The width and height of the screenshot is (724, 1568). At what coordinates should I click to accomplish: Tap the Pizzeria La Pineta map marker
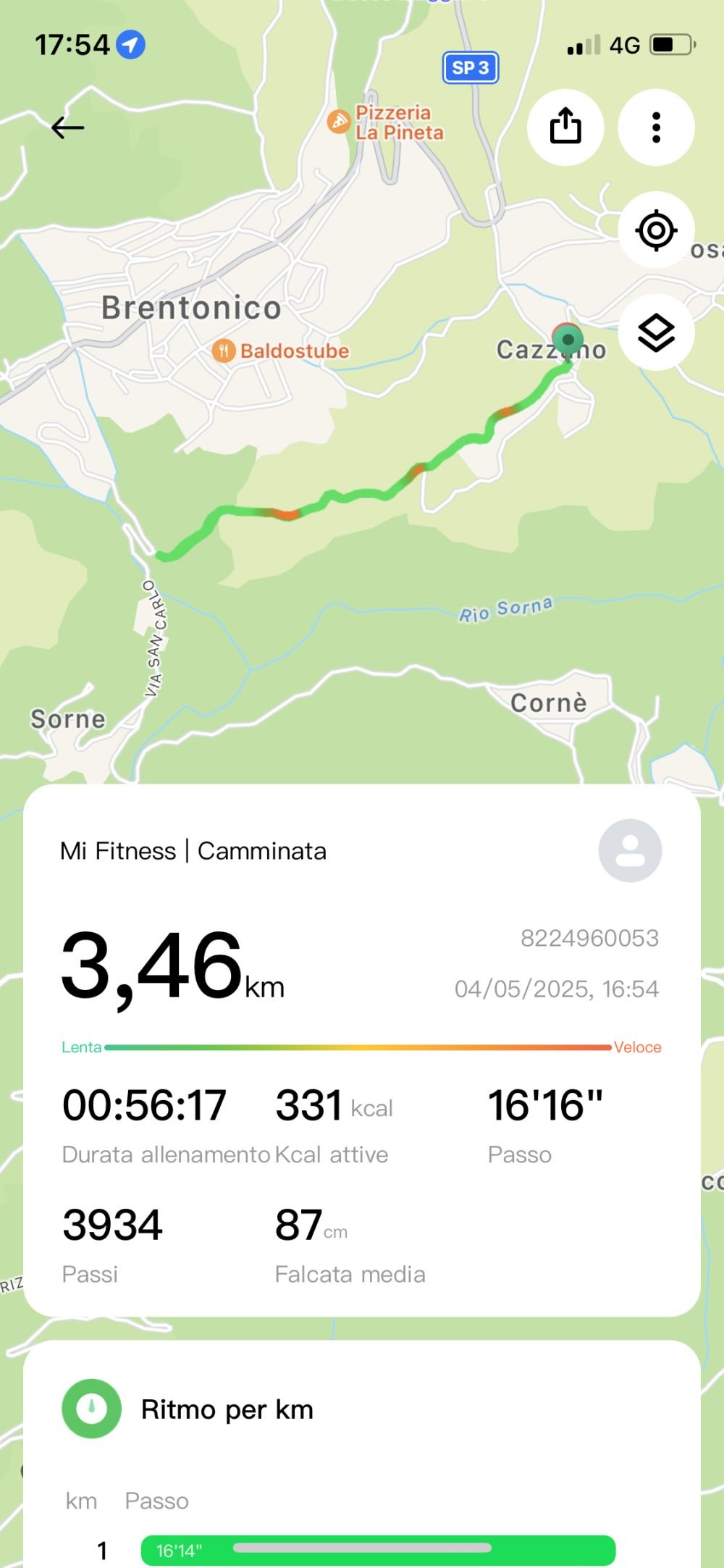tap(339, 122)
